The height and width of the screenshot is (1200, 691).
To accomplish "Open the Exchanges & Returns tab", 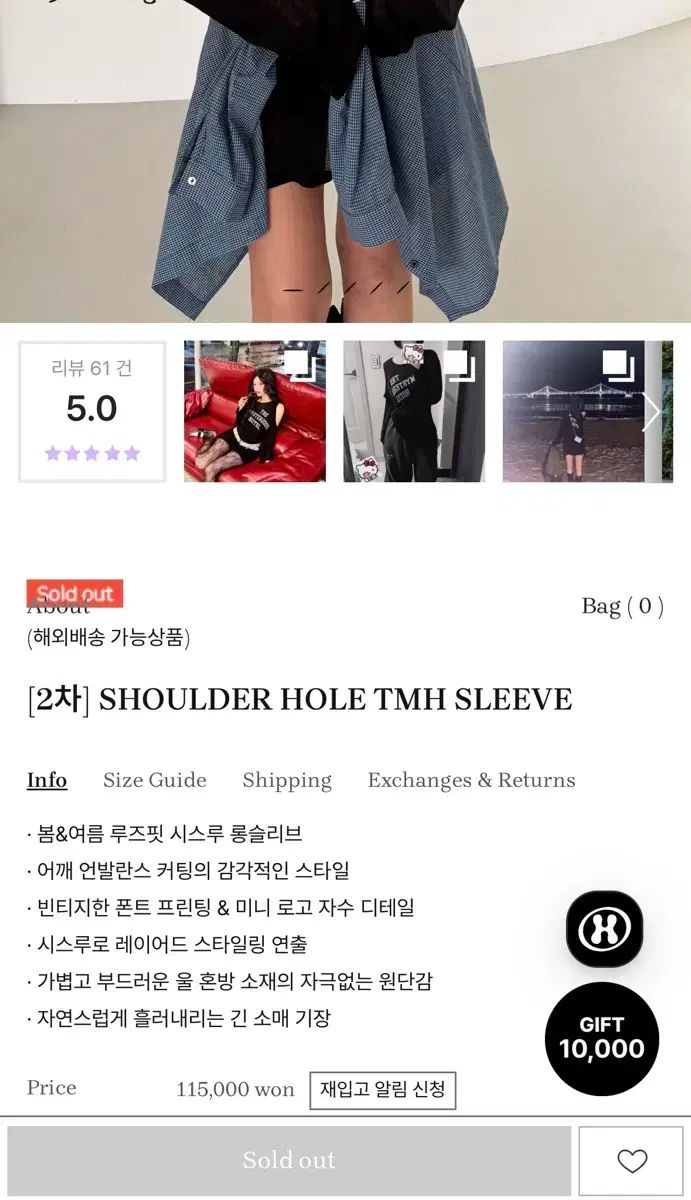I will click(471, 780).
